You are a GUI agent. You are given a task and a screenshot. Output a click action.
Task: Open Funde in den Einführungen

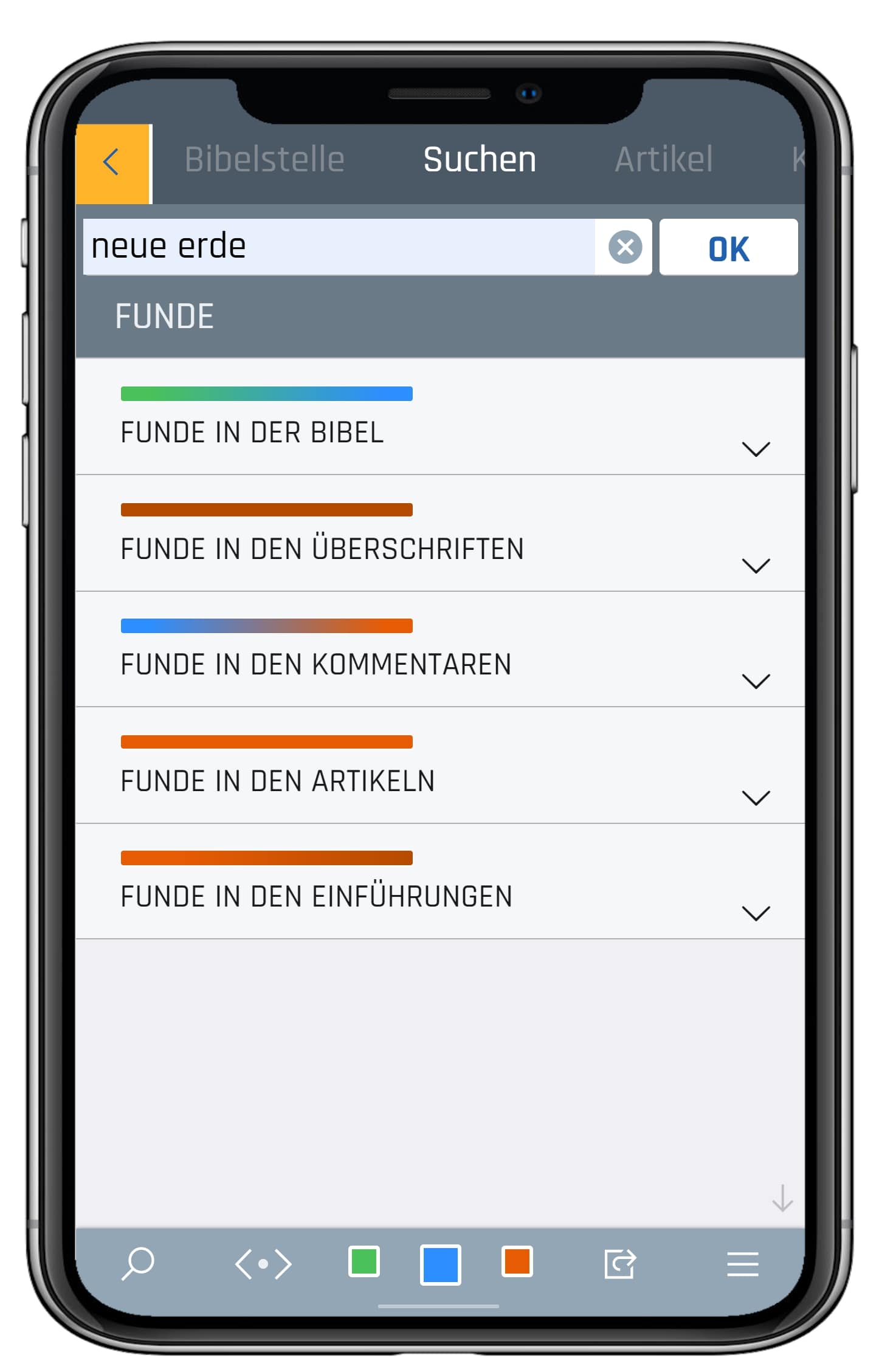[756, 913]
